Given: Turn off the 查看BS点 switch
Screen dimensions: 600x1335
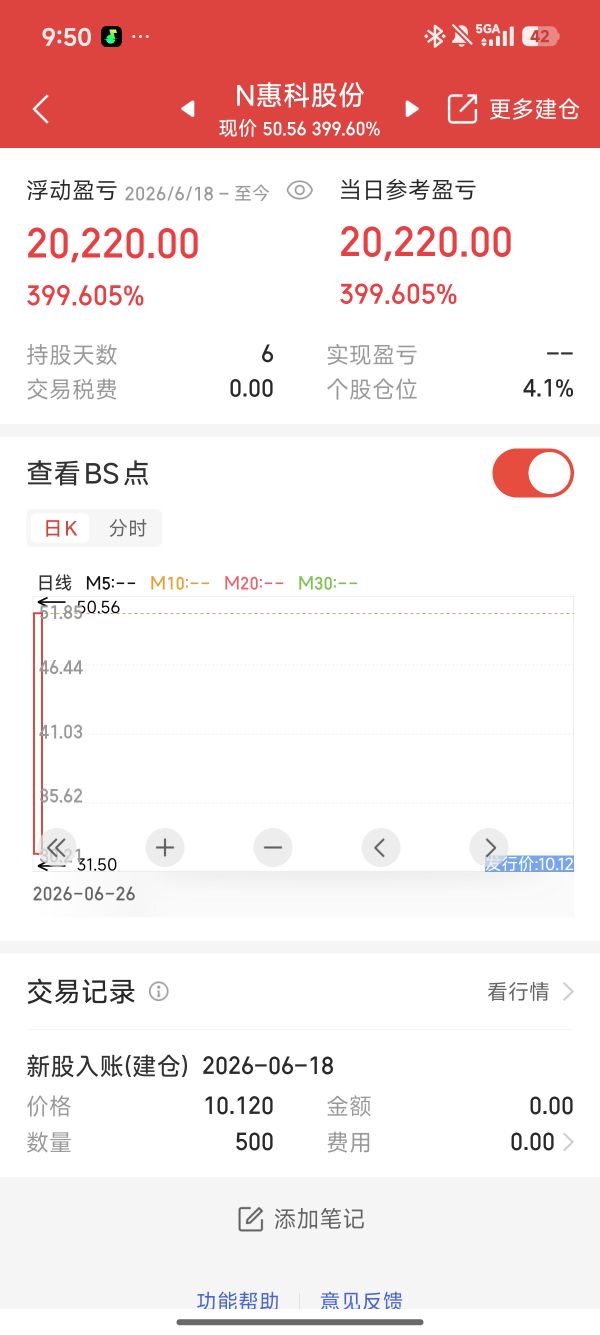Looking at the screenshot, I should point(533,473).
